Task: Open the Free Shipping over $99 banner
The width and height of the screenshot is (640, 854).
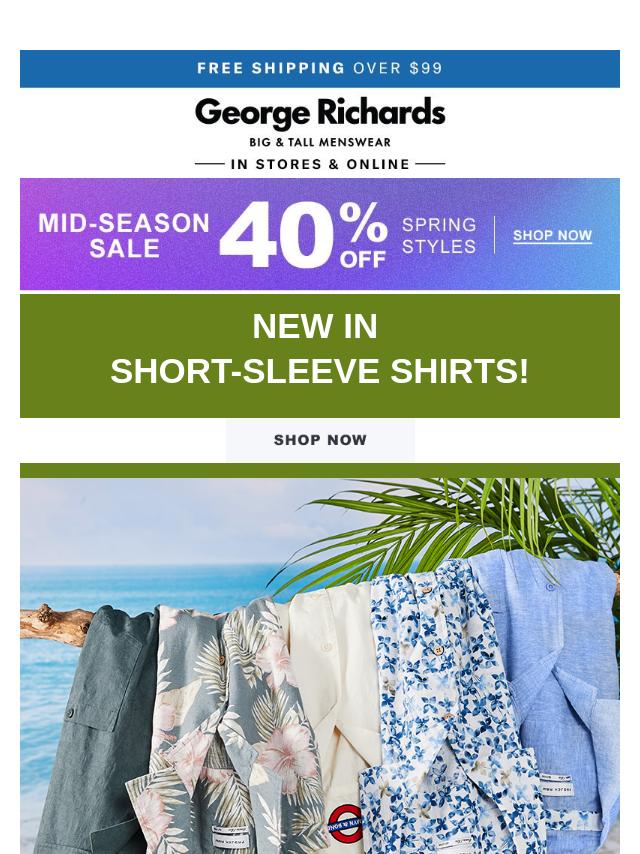Action: 320,69
